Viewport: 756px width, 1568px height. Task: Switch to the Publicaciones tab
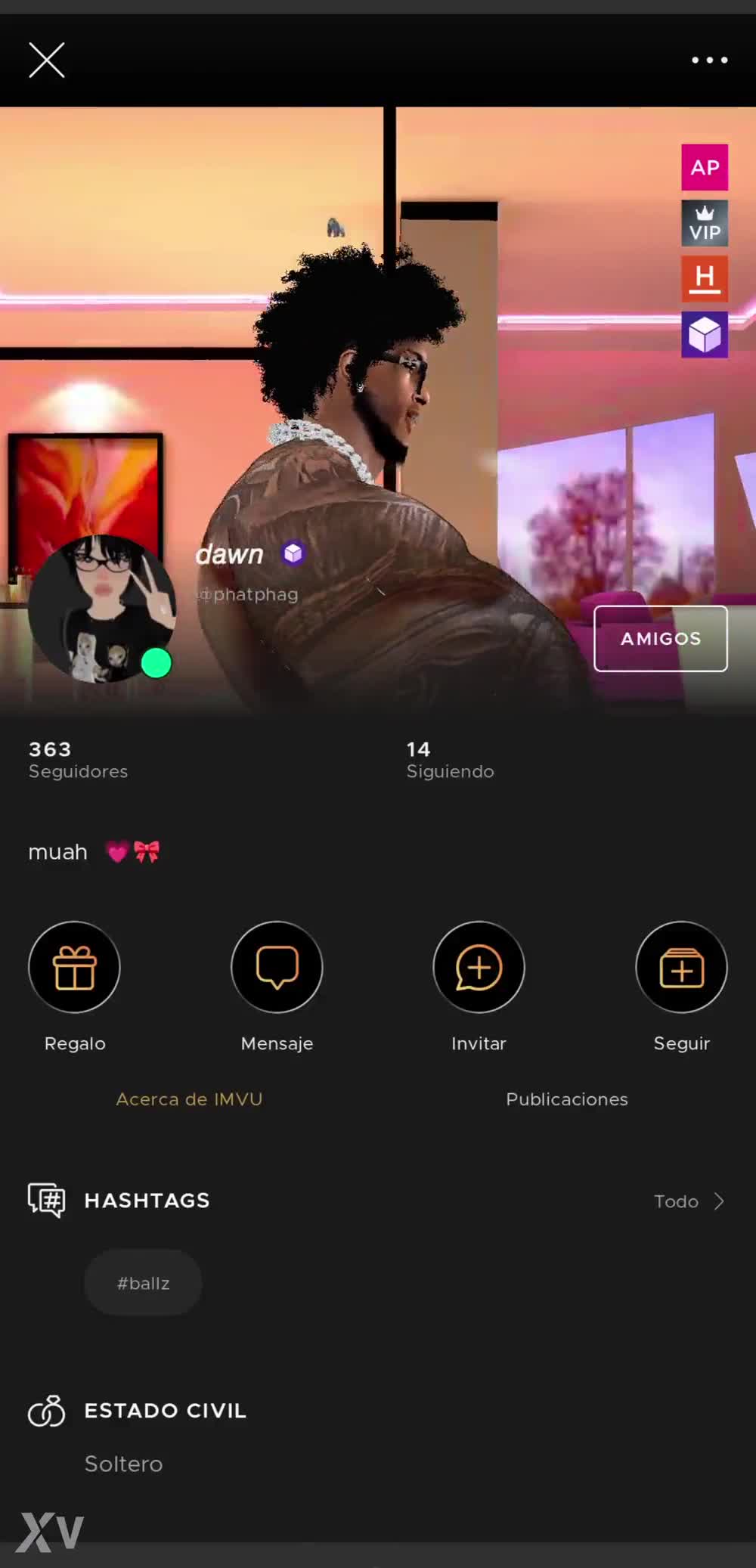pyautogui.click(x=567, y=1099)
